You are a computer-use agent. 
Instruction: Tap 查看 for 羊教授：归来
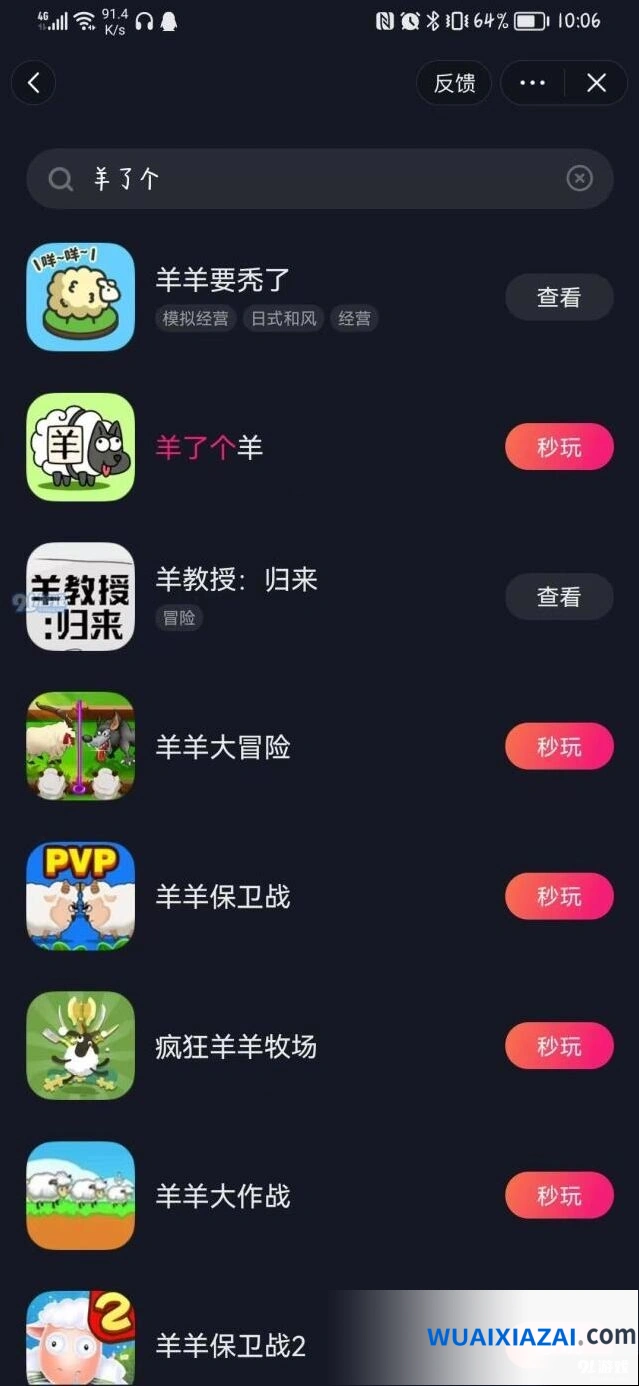click(x=559, y=597)
